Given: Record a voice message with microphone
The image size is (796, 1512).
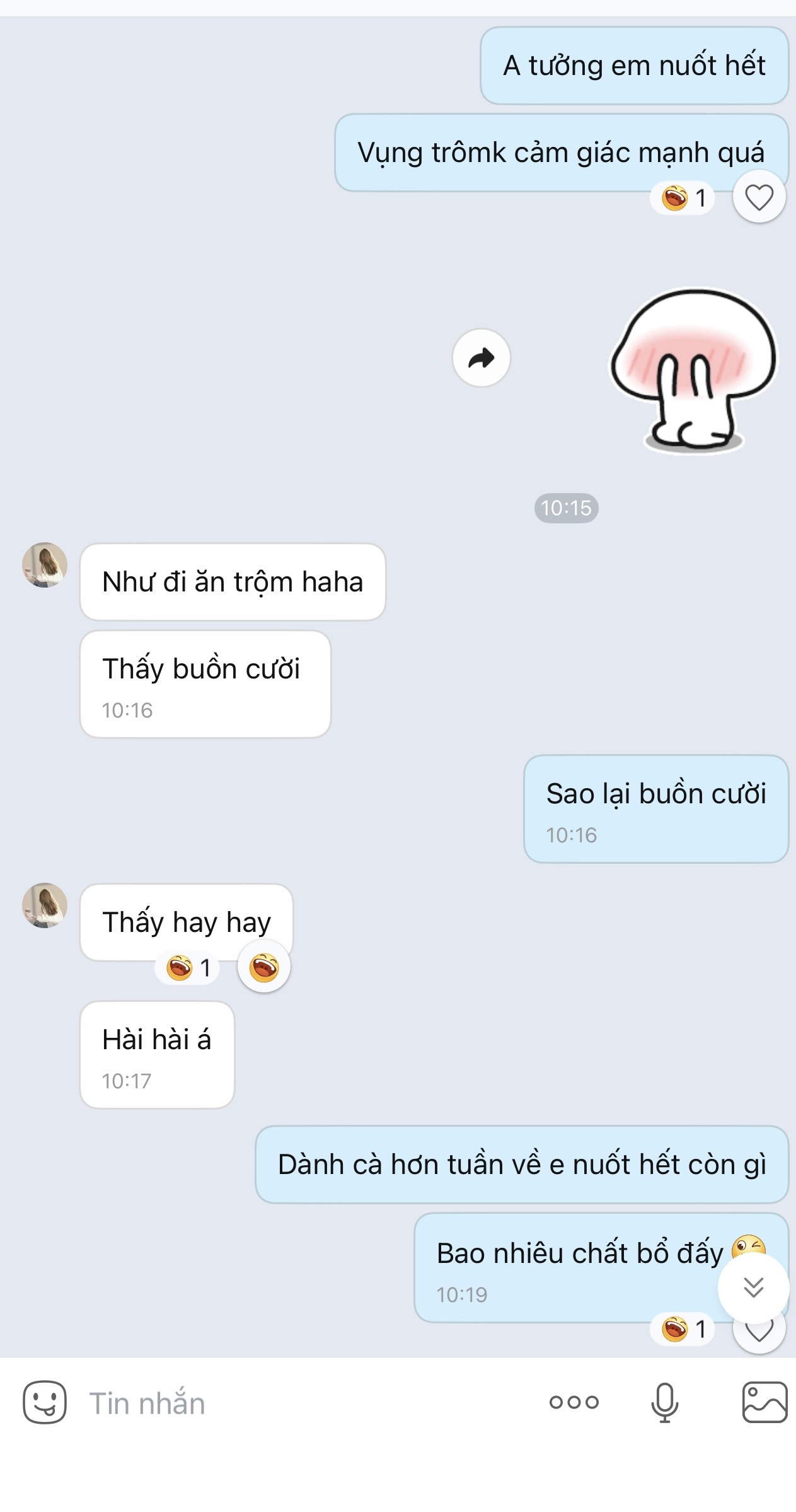Looking at the screenshot, I should coord(664,1402).
